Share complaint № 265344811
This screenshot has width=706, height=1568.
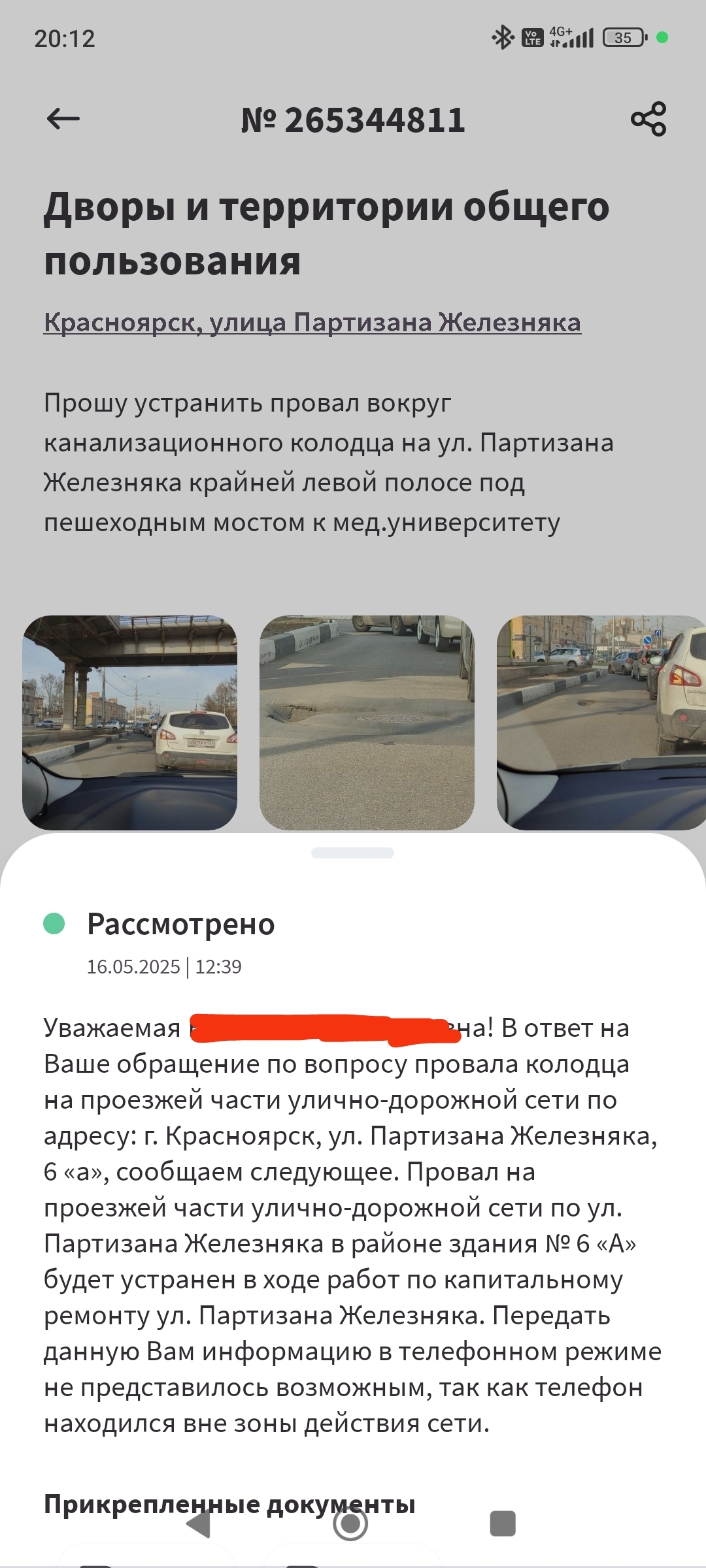point(648,119)
